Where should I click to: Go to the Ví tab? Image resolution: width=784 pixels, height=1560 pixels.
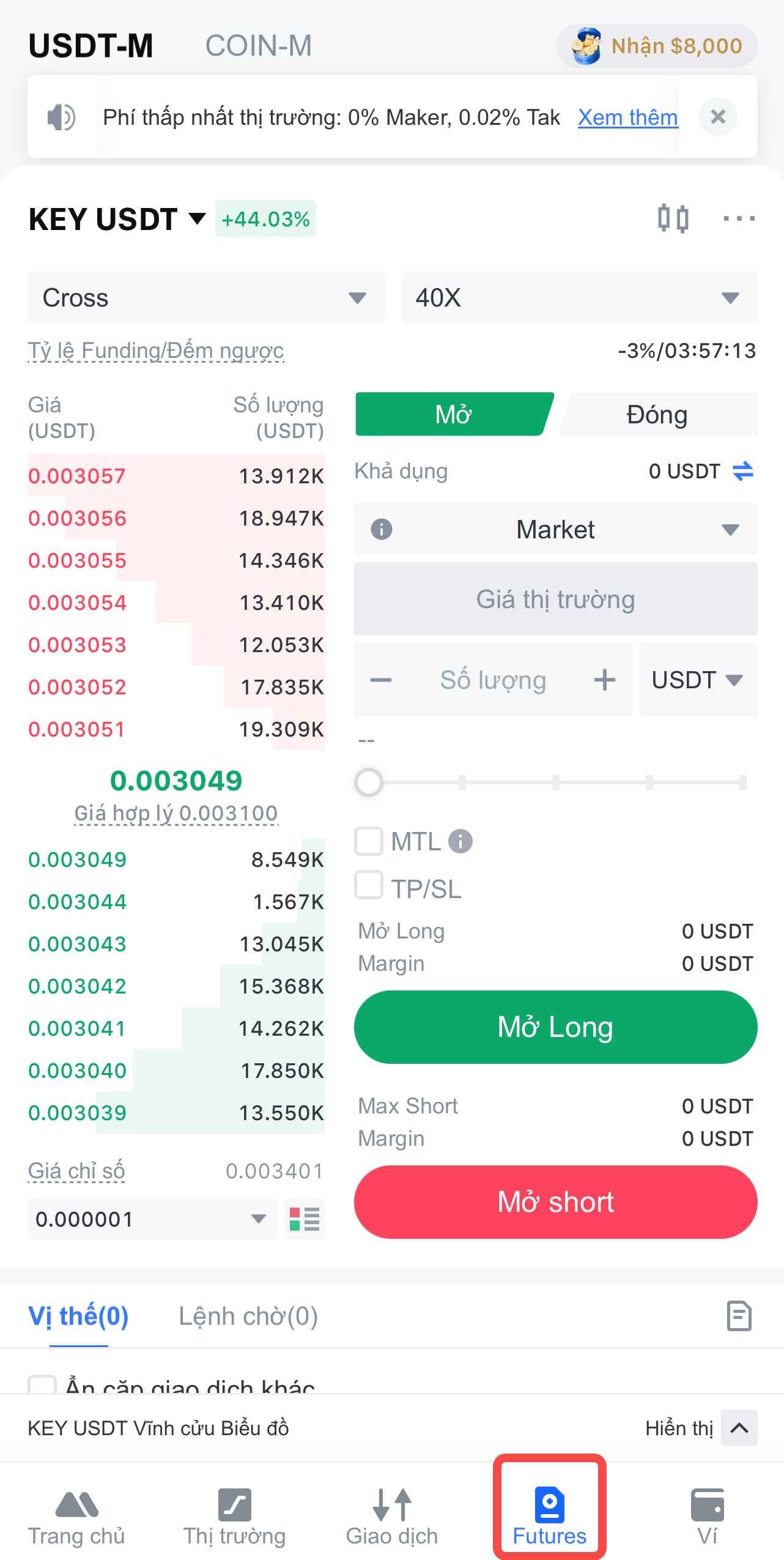(x=707, y=1516)
